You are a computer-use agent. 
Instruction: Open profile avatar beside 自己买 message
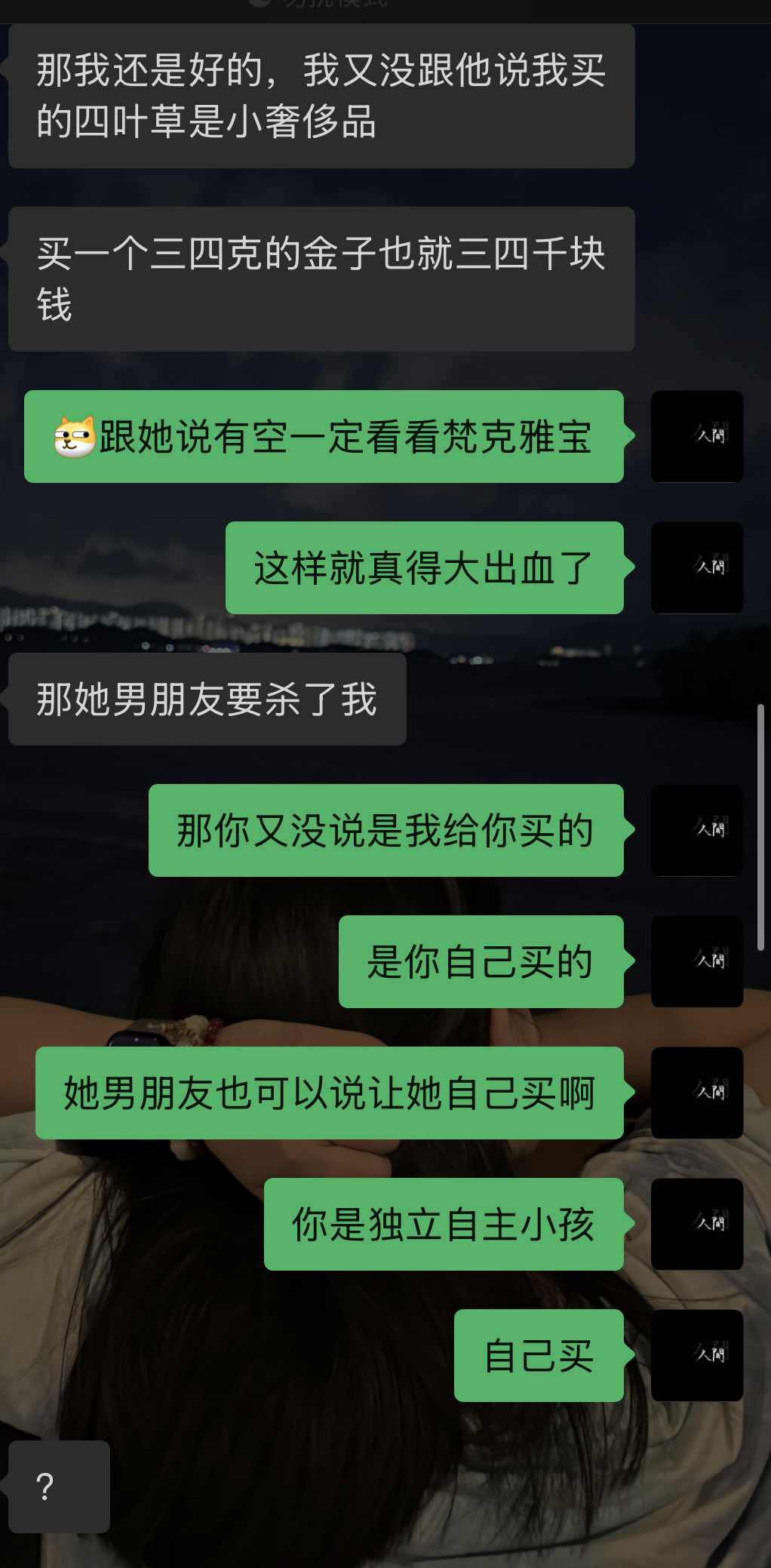pyautogui.click(x=697, y=1355)
